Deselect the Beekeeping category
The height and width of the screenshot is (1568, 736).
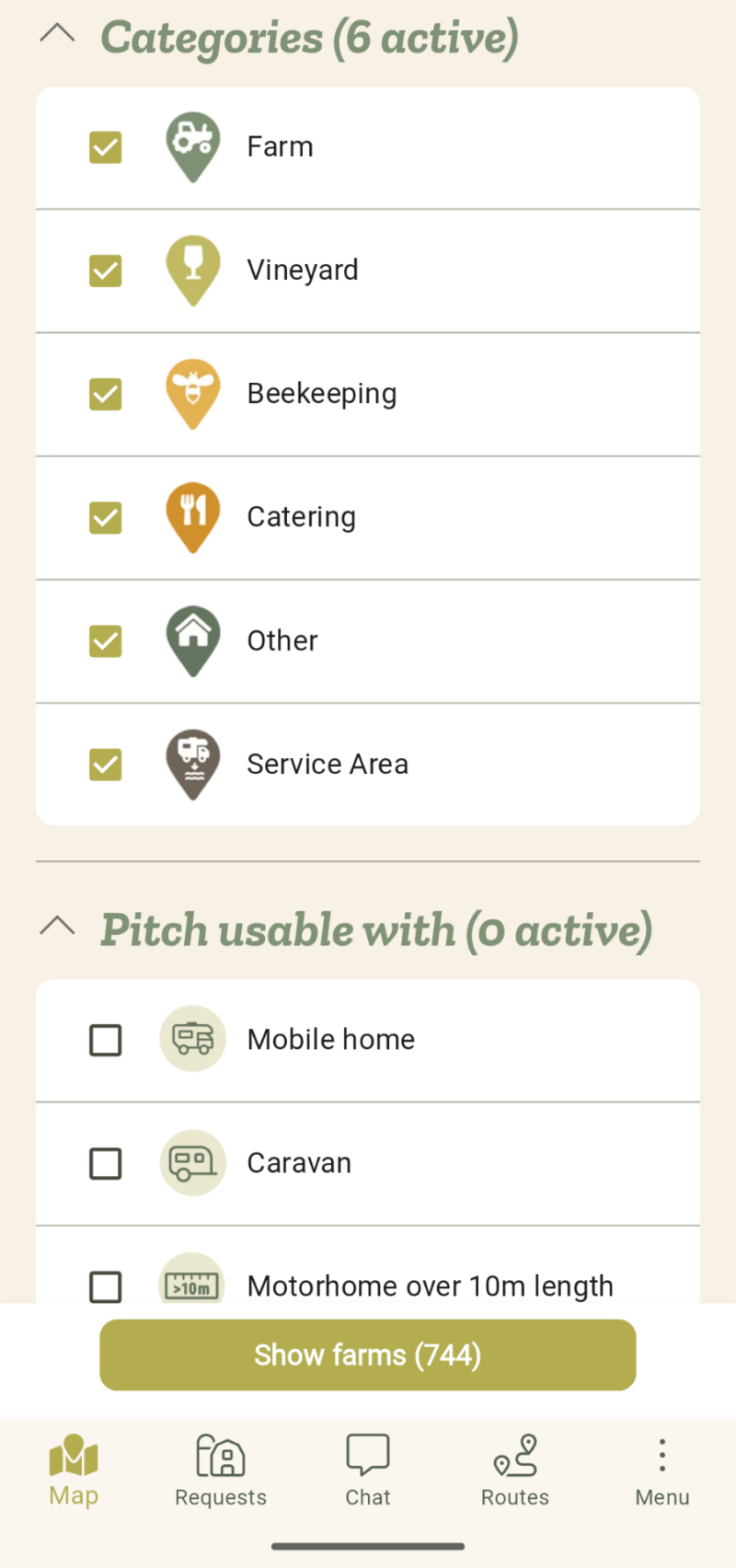point(106,394)
